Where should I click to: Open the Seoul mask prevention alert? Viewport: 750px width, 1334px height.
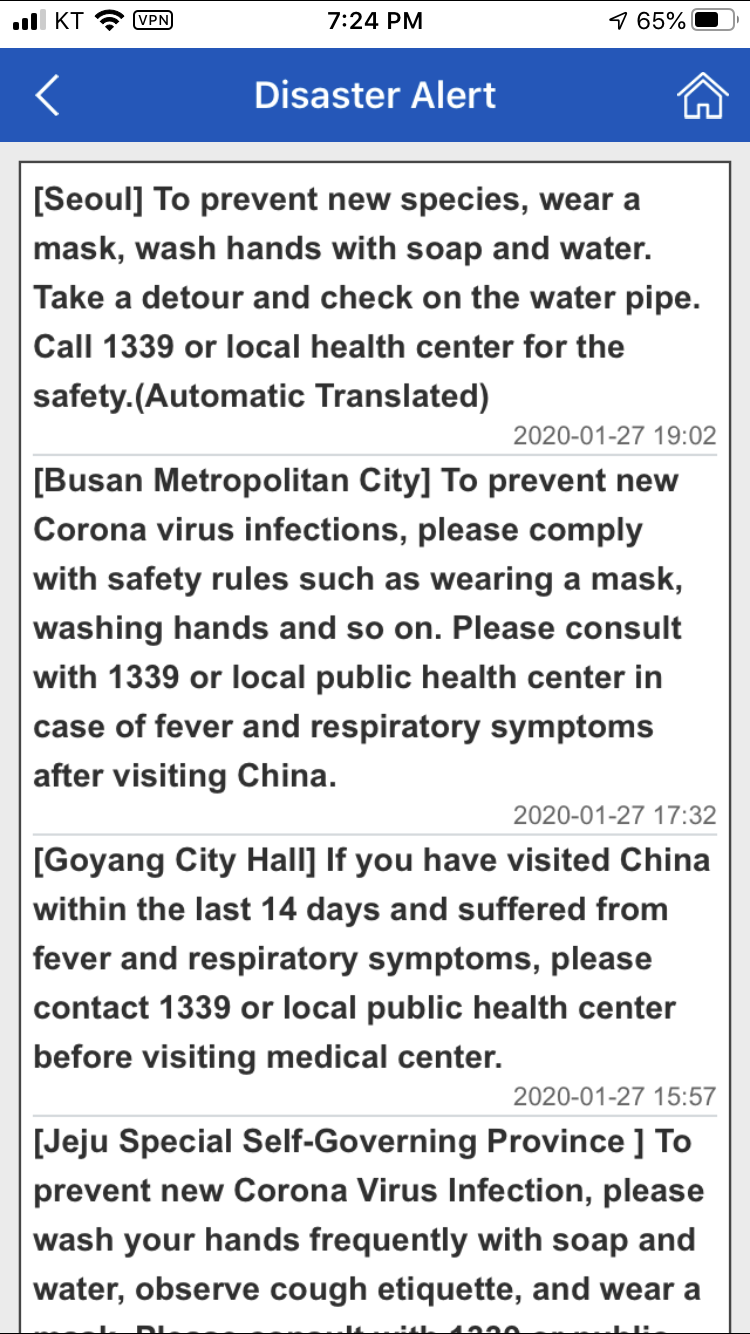point(375,297)
